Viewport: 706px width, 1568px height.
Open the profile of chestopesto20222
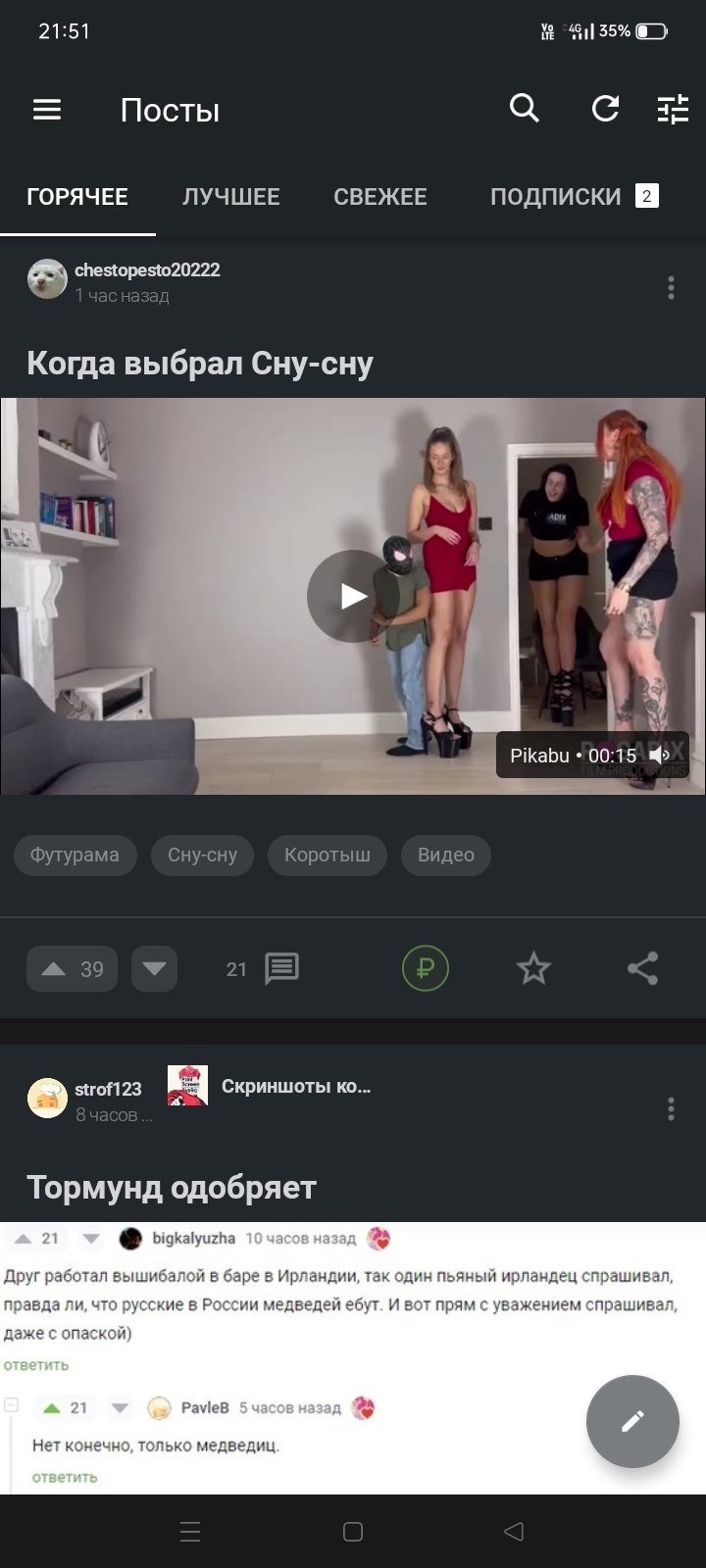point(147,270)
